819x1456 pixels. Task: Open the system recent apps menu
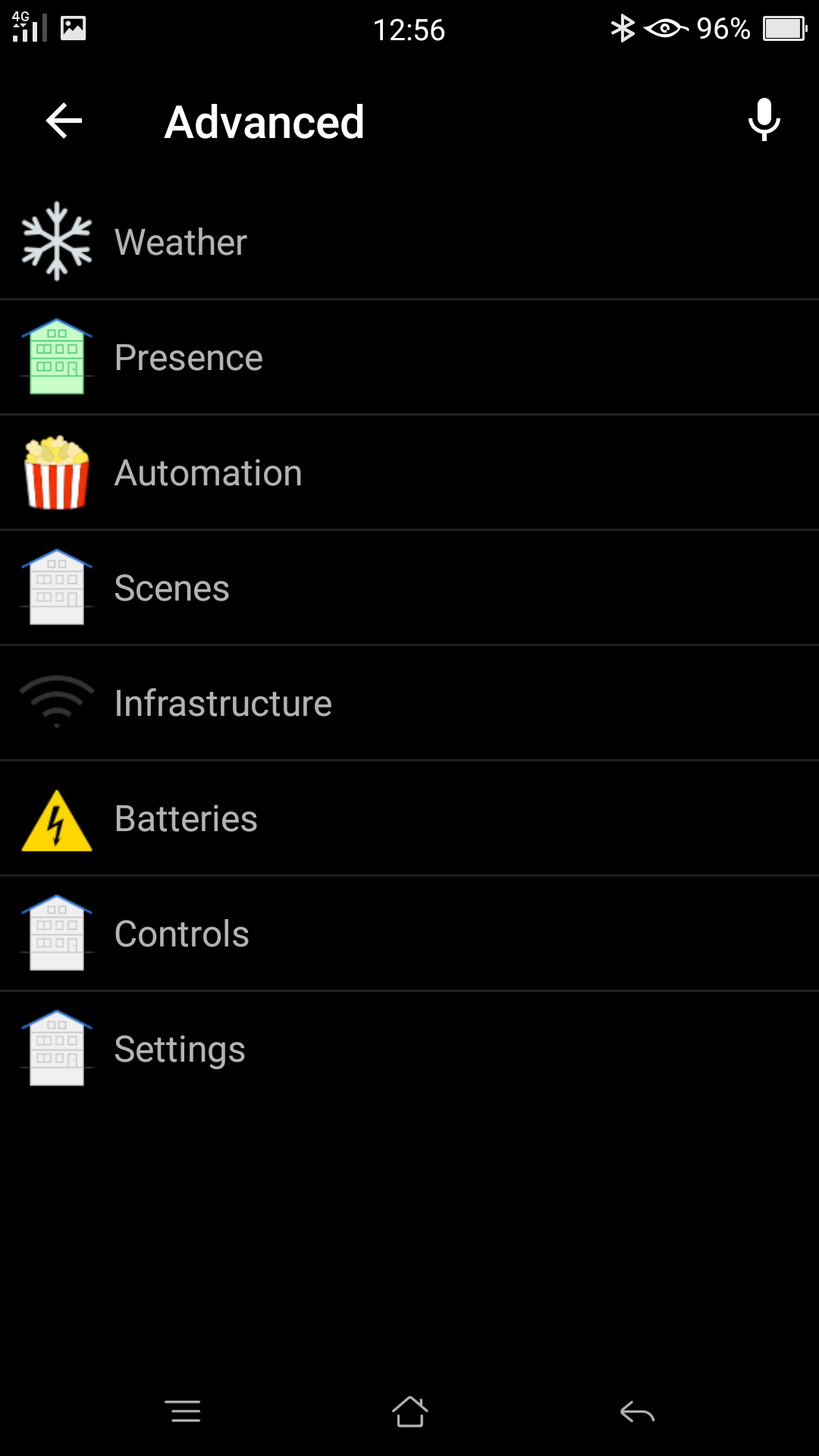(x=183, y=1411)
